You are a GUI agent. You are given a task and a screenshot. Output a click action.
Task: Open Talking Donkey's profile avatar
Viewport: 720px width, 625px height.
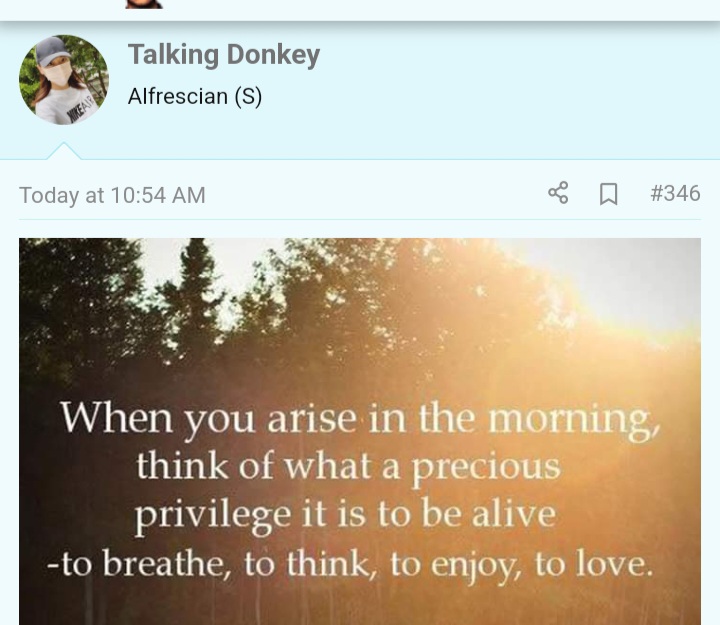pyautogui.click(x=63, y=80)
